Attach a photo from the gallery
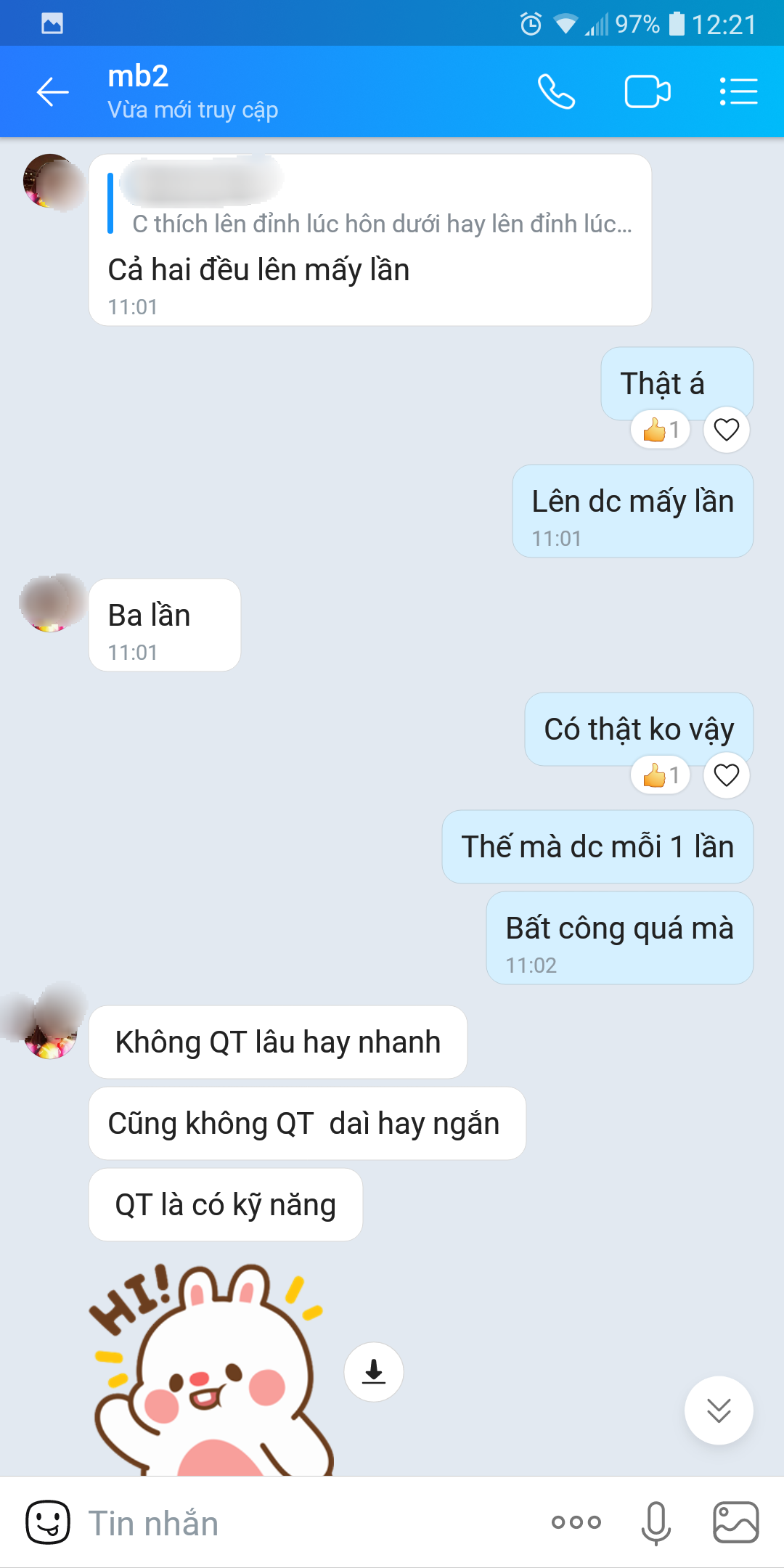Viewport: 784px width, 1568px height. pos(735,1522)
